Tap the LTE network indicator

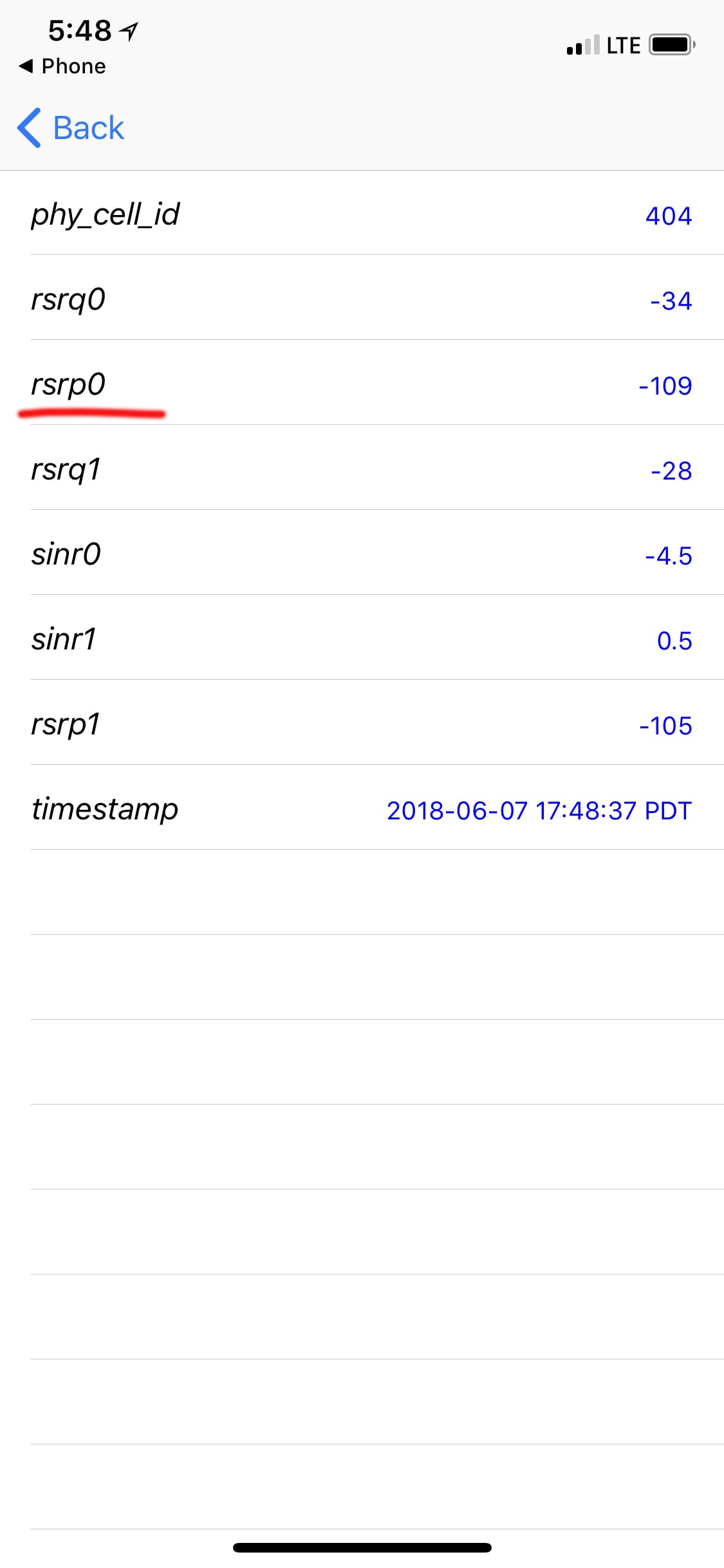click(x=622, y=45)
